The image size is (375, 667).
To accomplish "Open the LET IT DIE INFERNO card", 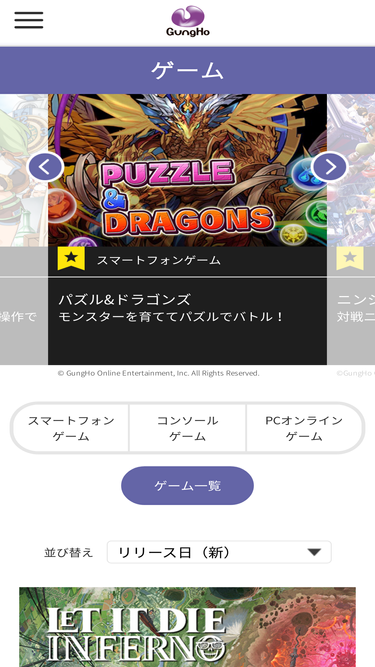I will (x=188, y=627).
